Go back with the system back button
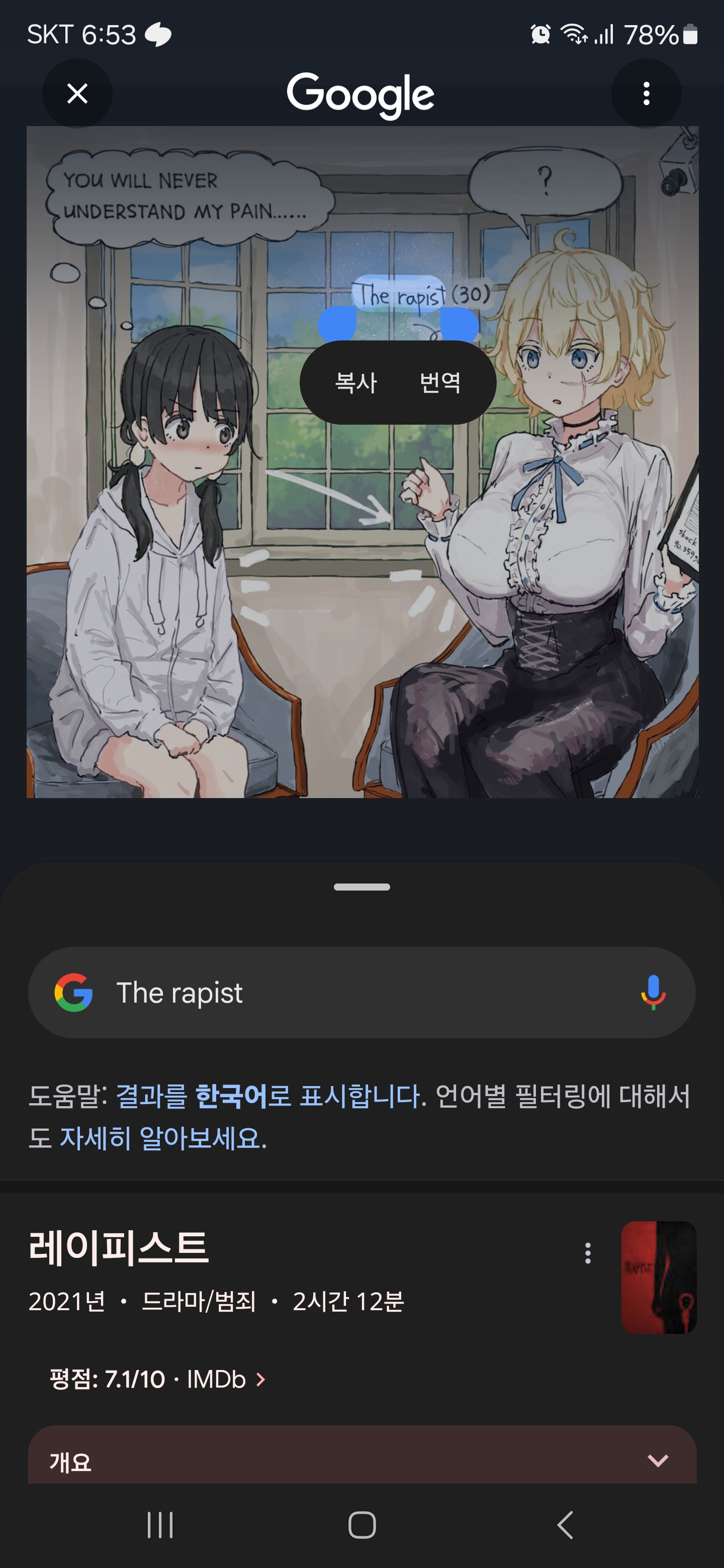The width and height of the screenshot is (724, 1568). pyautogui.click(x=565, y=1525)
